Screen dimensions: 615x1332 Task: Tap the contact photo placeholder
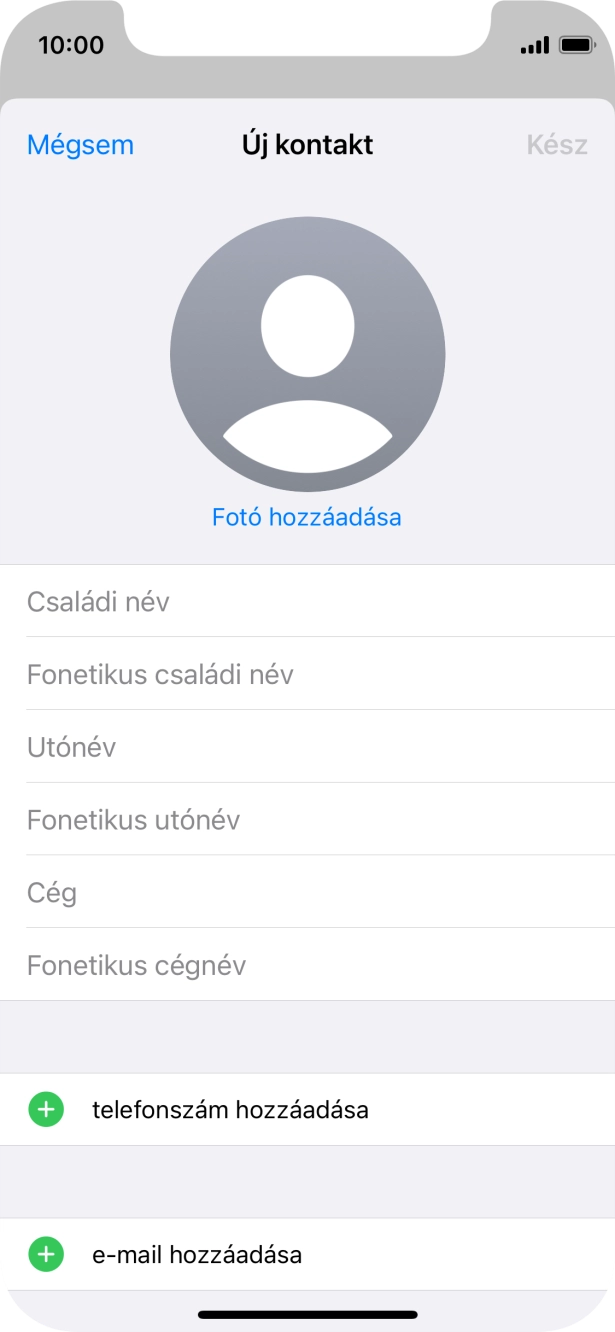pos(307,354)
